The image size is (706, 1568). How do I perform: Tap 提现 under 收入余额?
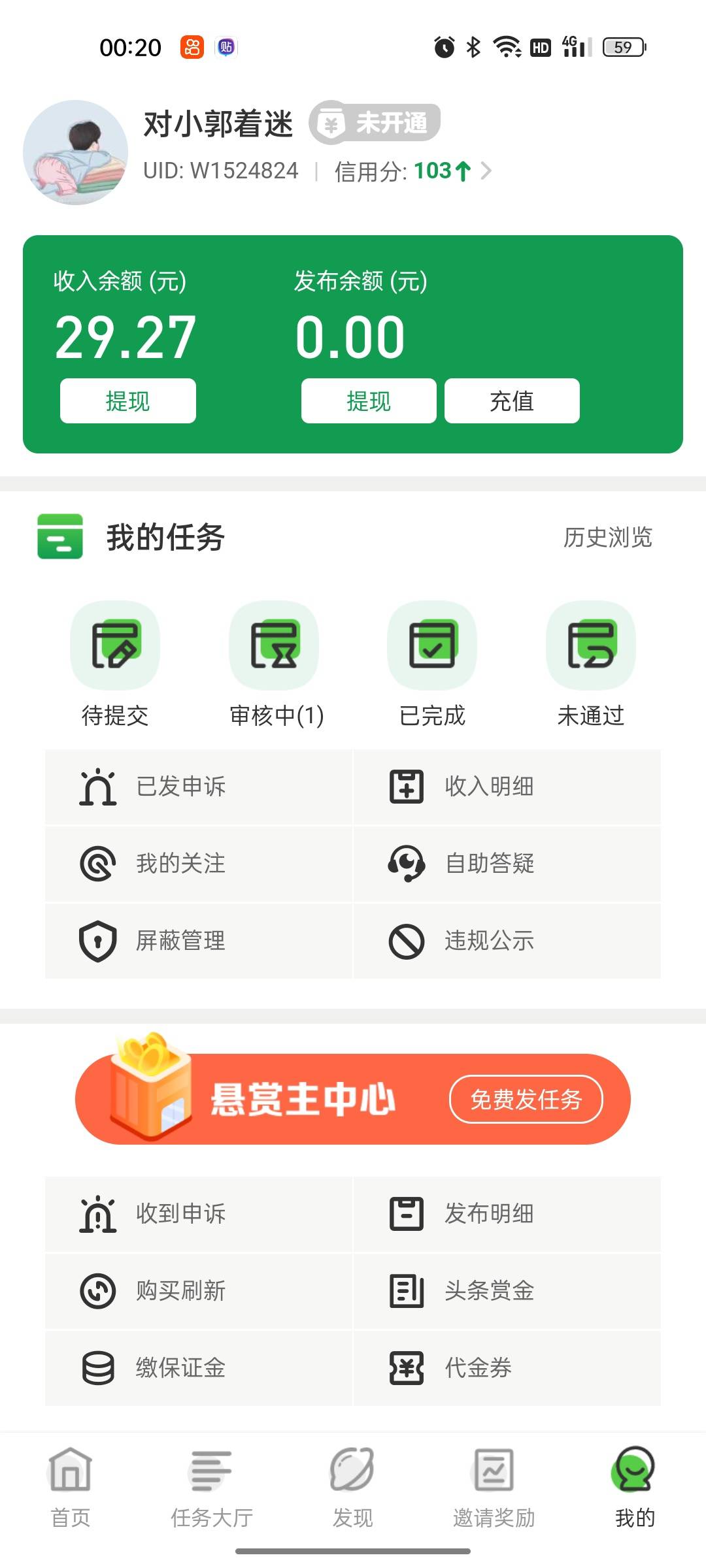[127, 400]
